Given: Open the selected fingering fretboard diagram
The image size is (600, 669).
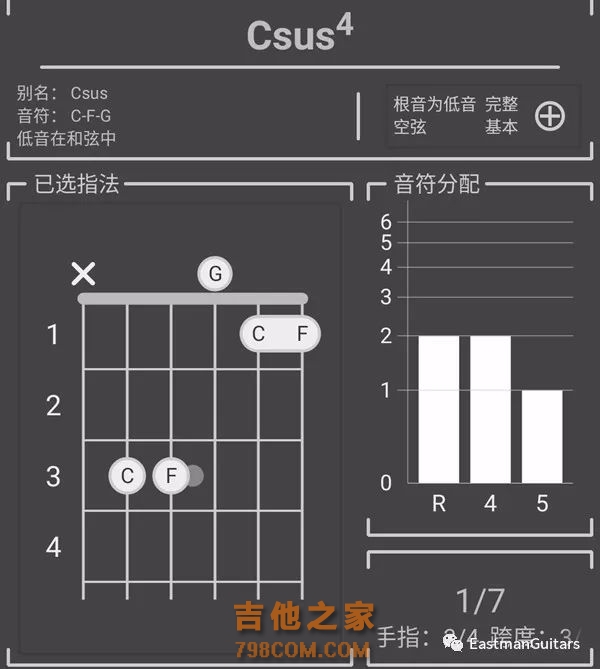Looking at the screenshot, I should [181, 420].
